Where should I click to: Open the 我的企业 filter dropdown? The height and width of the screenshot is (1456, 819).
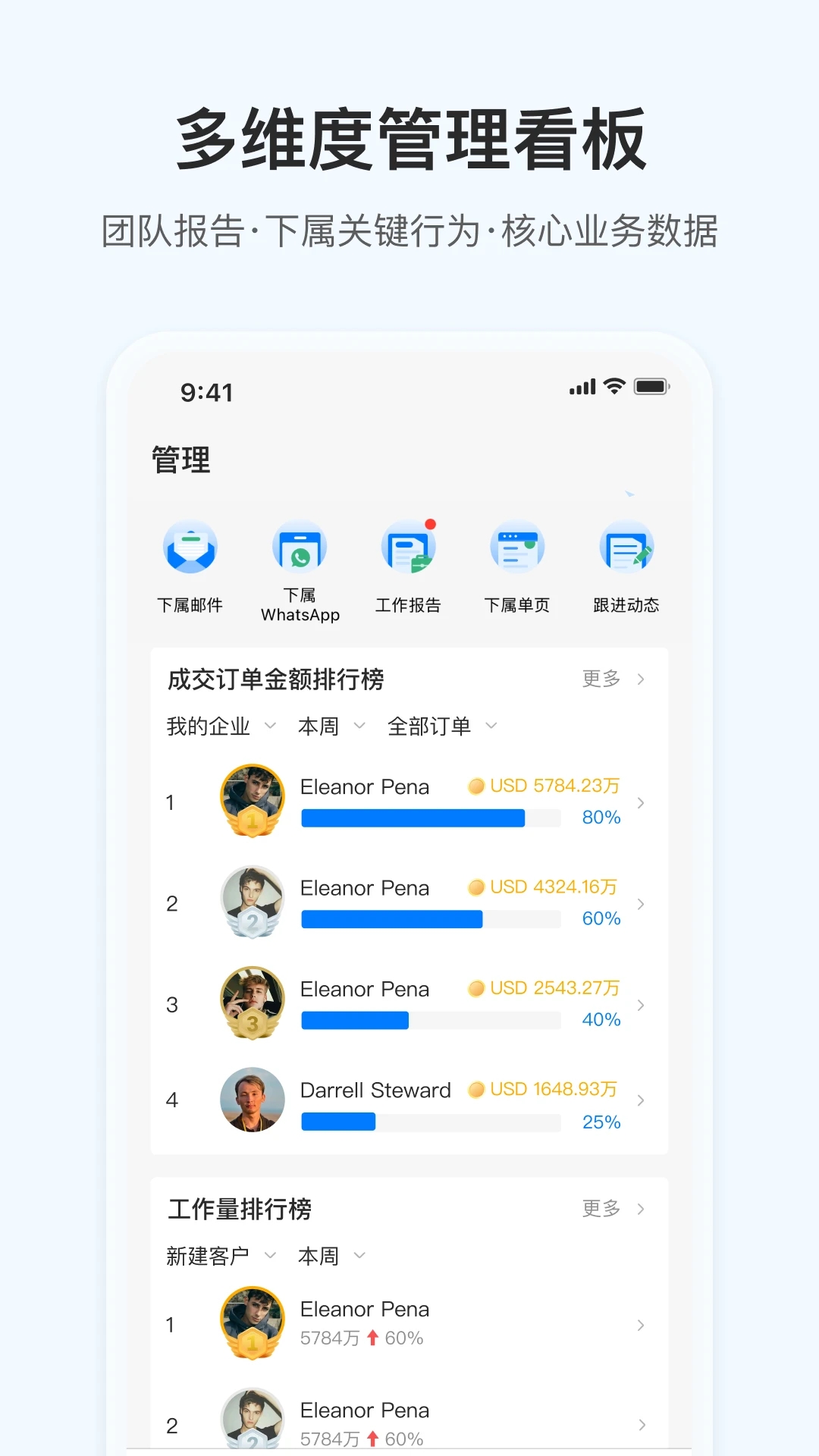pyautogui.click(x=220, y=726)
